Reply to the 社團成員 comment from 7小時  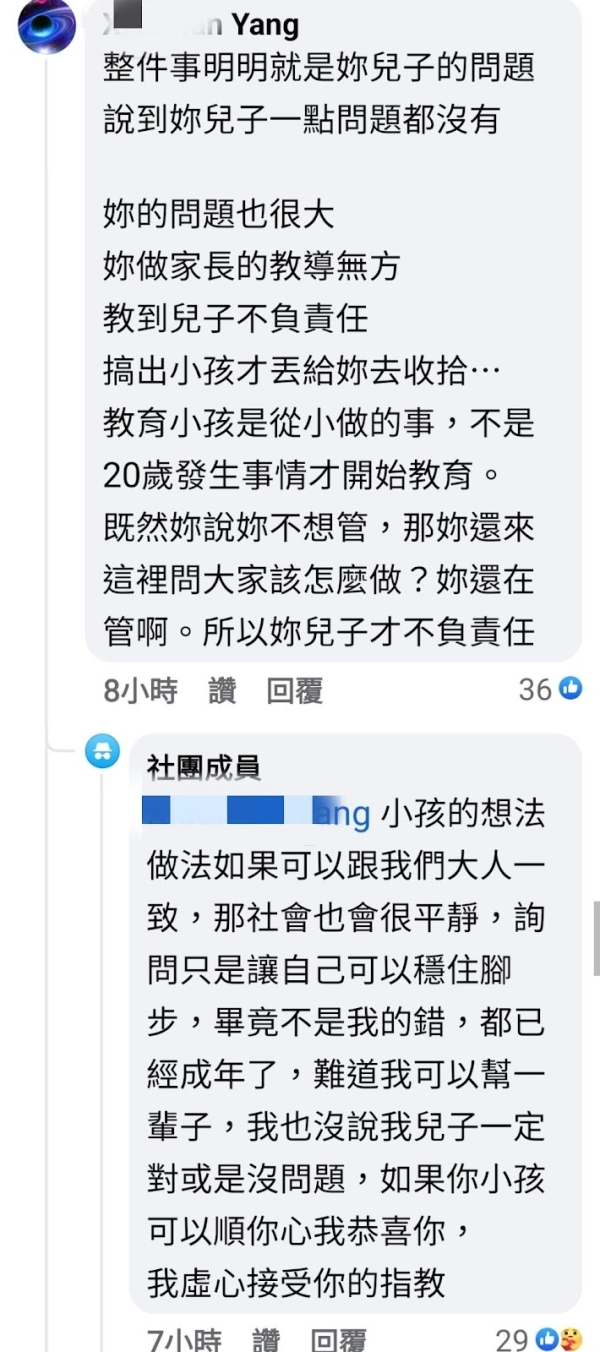(337, 1339)
